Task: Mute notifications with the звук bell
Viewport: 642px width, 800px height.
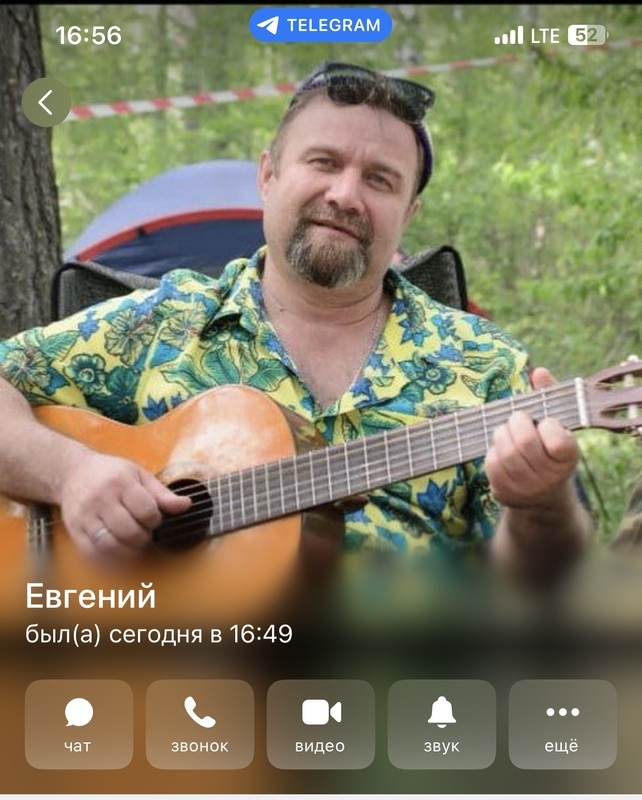Action: point(442,724)
